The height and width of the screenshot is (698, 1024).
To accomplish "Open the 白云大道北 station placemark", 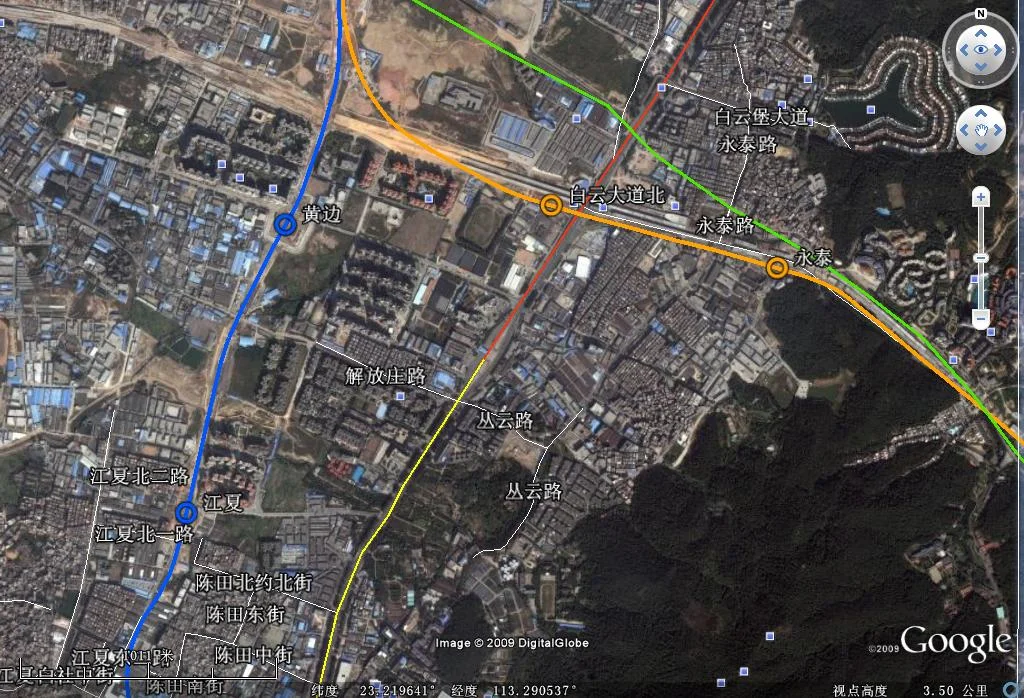I will [551, 205].
